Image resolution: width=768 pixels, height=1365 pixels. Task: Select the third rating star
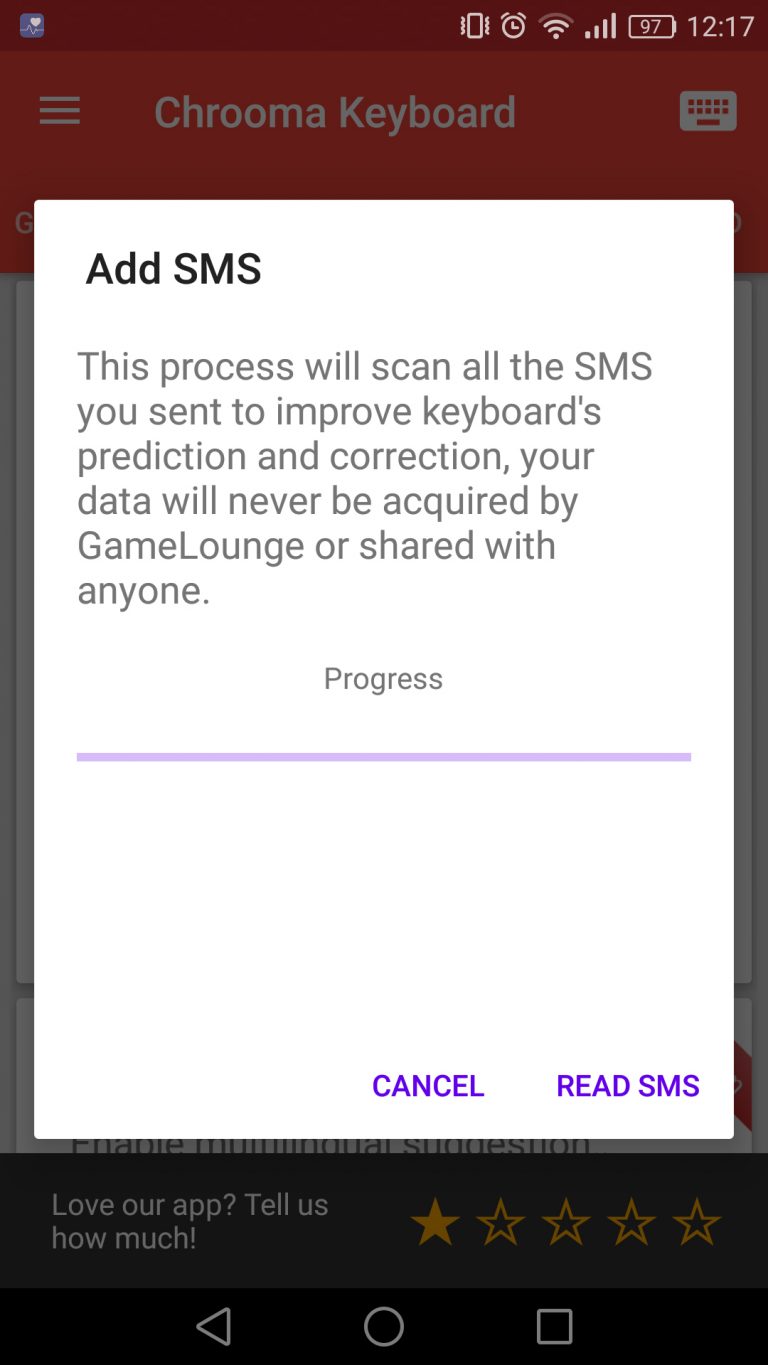pyautogui.click(x=566, y=1222)
